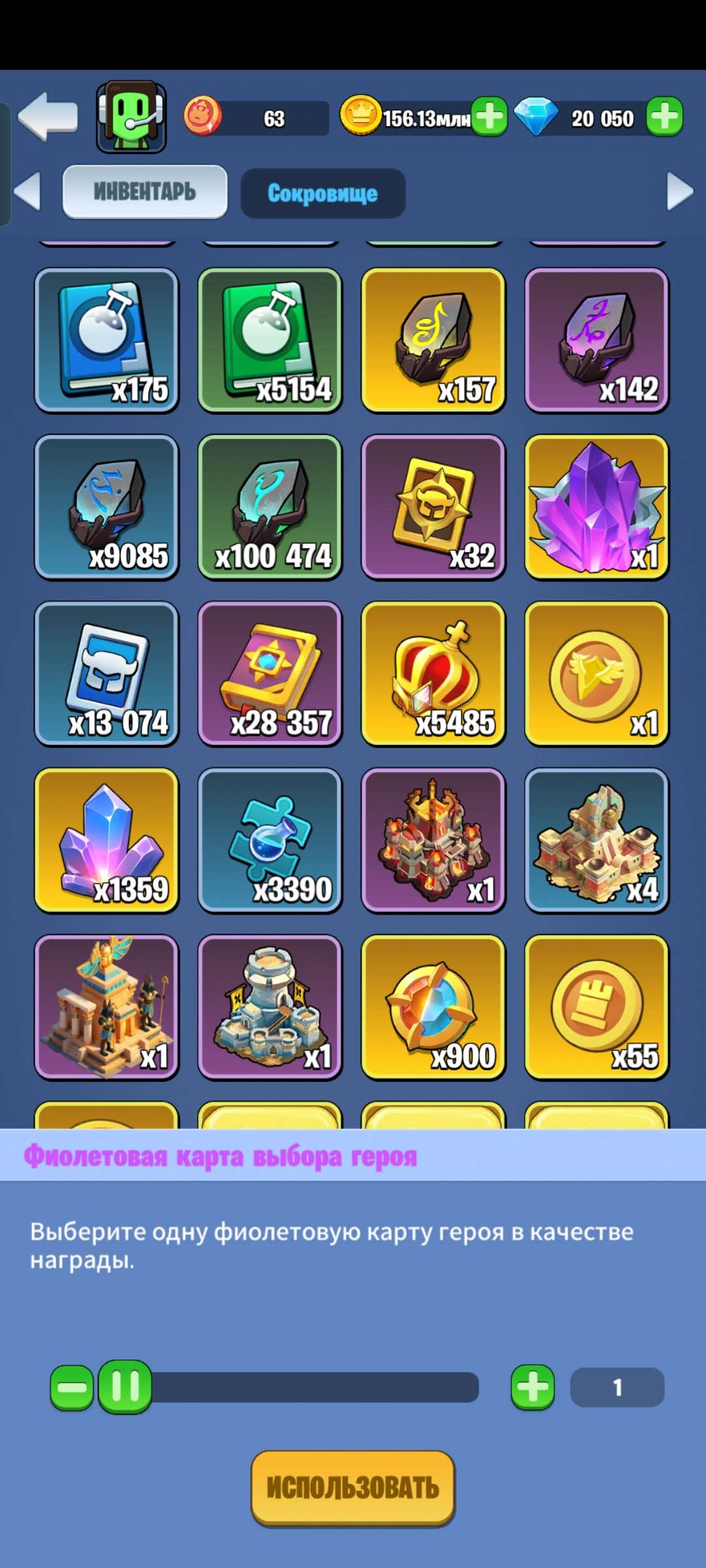
Task: Tap the quantity slider handle
Action: coord(125,1387)
